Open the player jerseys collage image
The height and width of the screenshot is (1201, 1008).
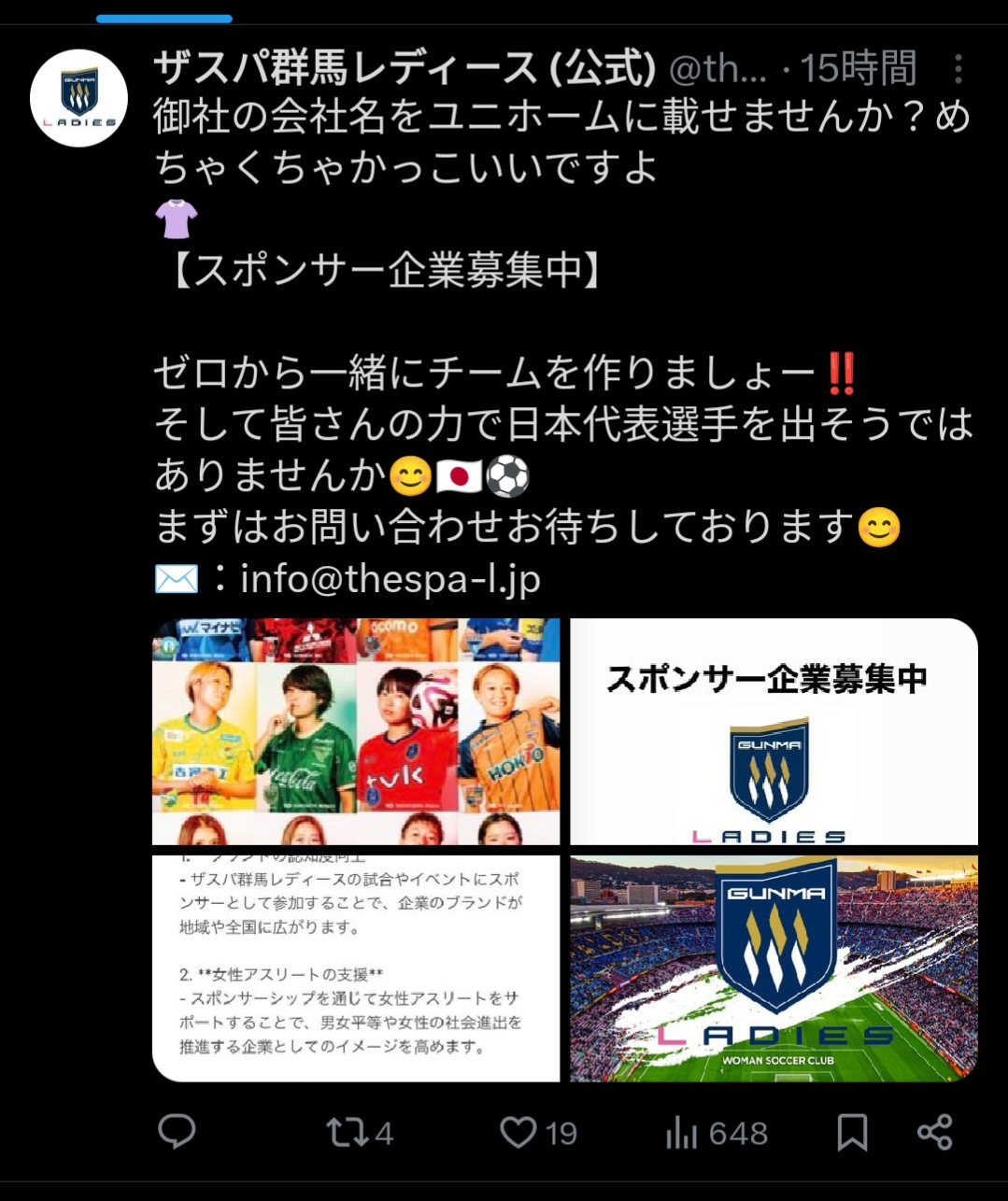coord(356,731)
